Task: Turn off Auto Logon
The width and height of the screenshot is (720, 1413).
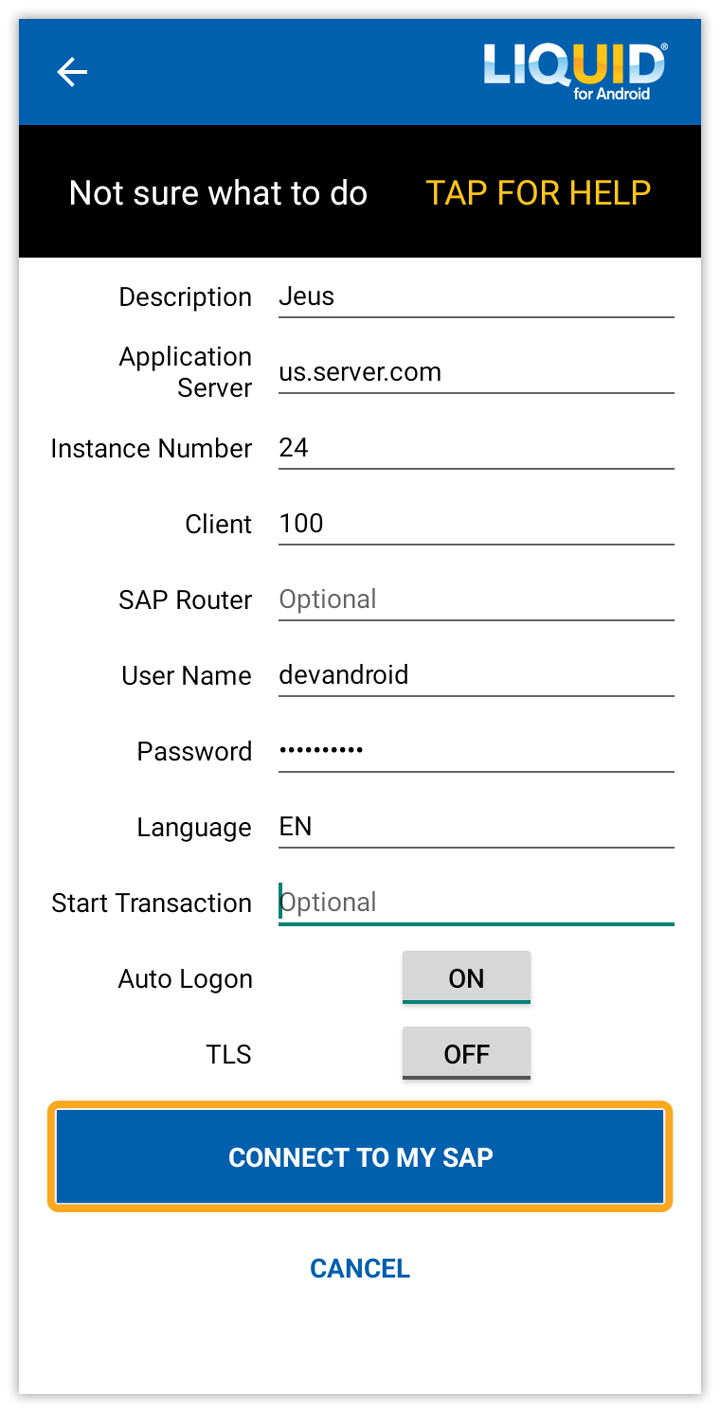Action: pyautogui.click(x=466, y=977)
